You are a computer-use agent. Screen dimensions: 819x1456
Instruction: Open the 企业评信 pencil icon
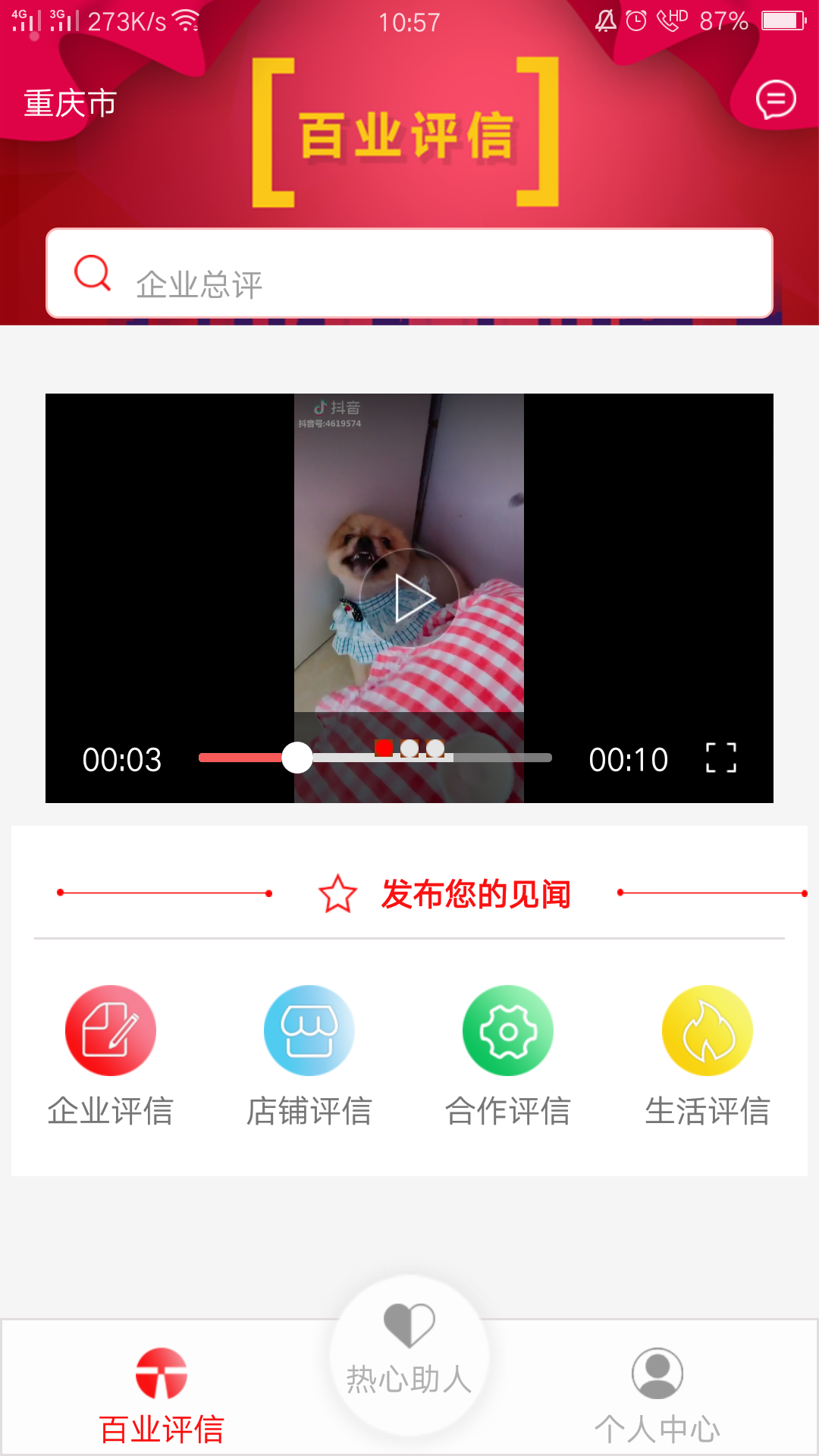(109, 1030)
